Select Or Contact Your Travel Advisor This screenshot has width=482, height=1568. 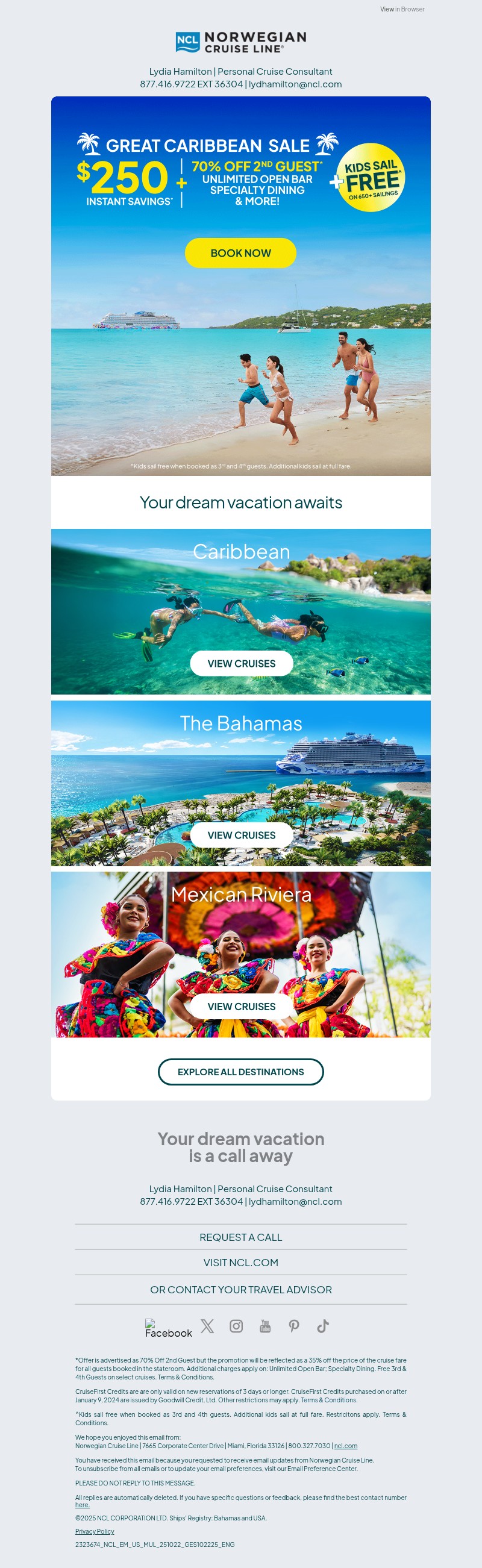240,1290
